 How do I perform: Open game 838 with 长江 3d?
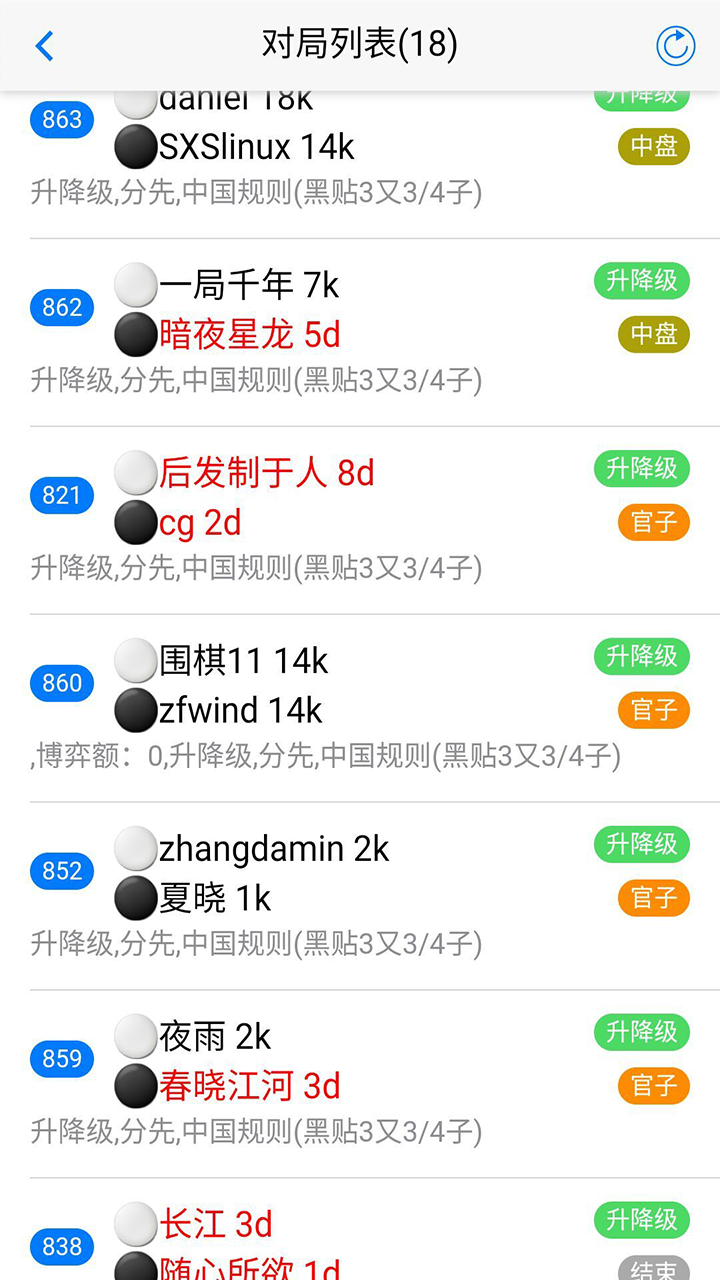click(x=360, y=1230)
